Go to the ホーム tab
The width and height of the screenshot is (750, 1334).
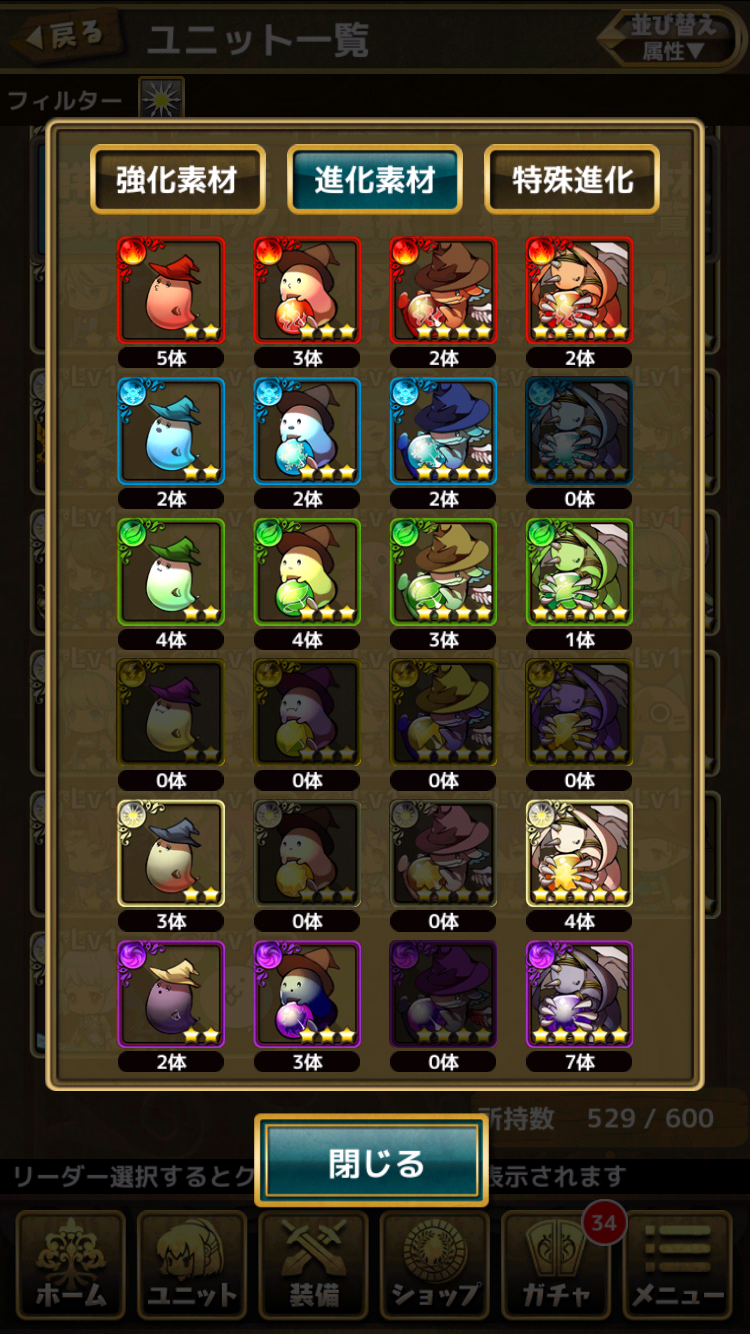[x=70, y=1266]
